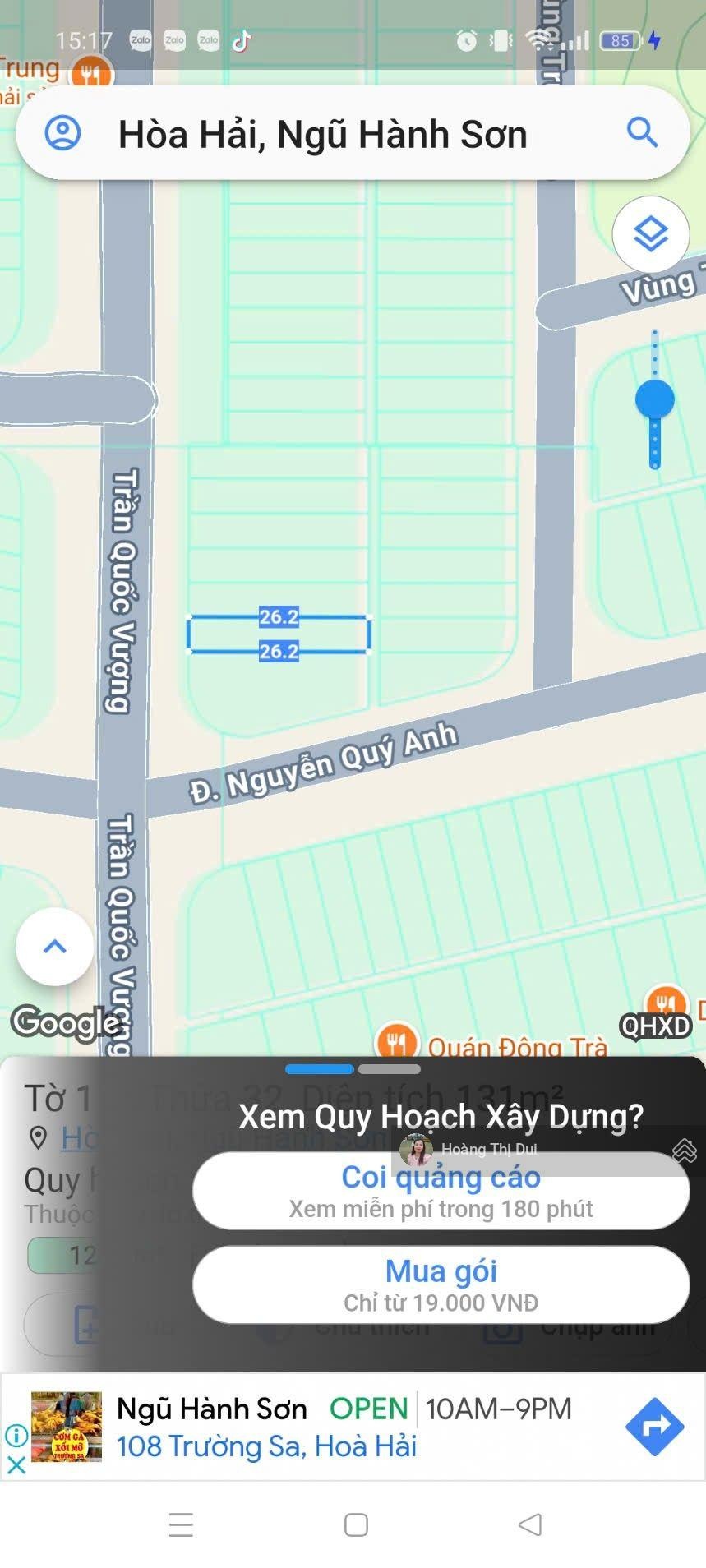Screen dimensions: 706x1568
Task: Go to the home screen
Action: [x=356, y=1525]
